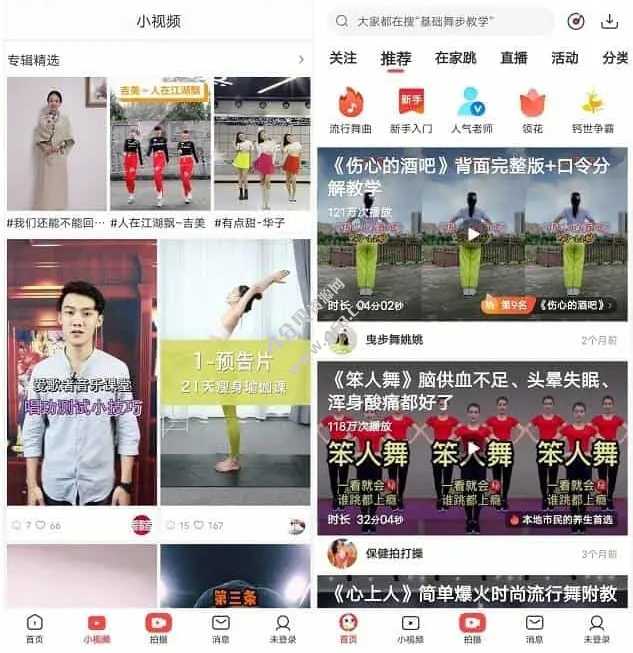The image size is (633, 653).
Task: Switch to the 活动 tab
Action: (565, 58)
